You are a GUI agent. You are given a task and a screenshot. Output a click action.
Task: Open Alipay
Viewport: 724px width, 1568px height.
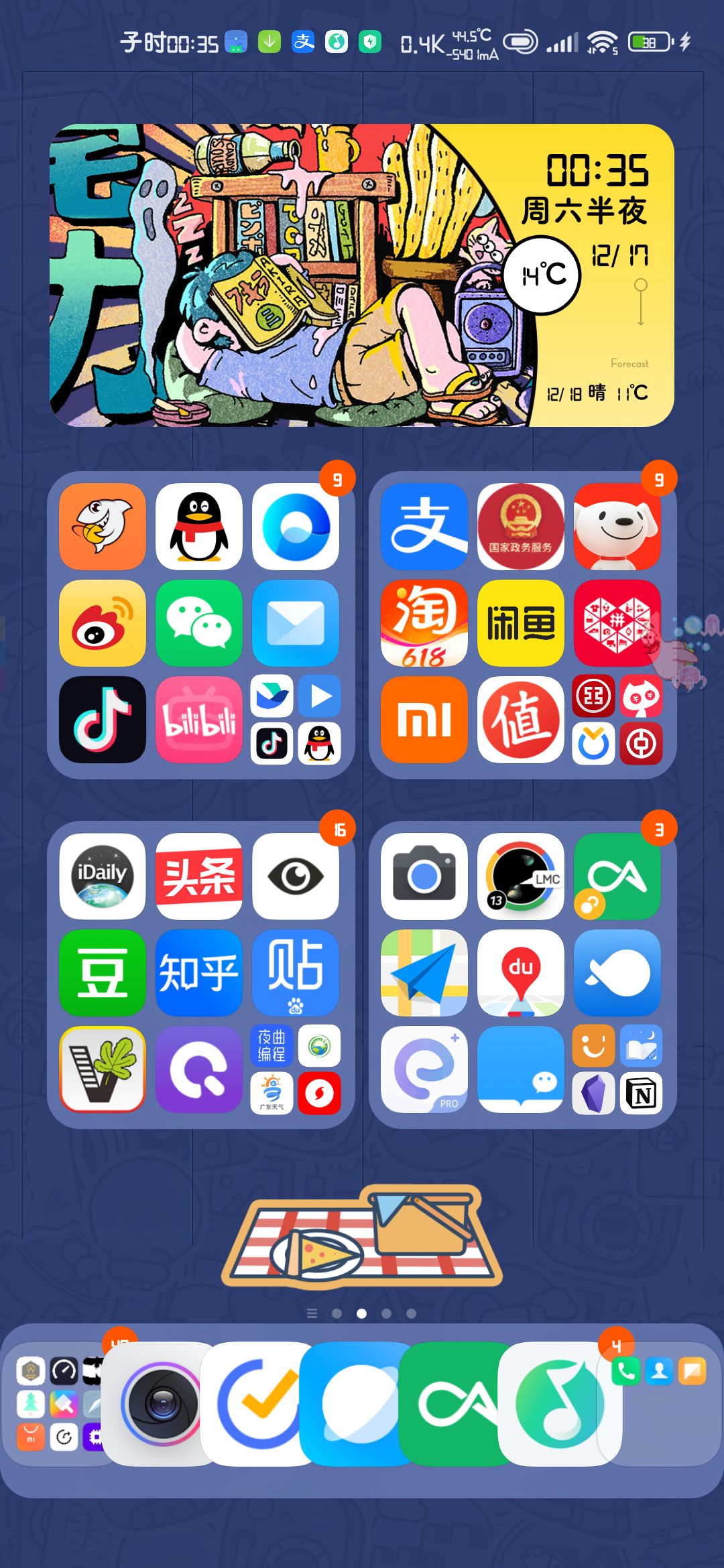(424, 527)
